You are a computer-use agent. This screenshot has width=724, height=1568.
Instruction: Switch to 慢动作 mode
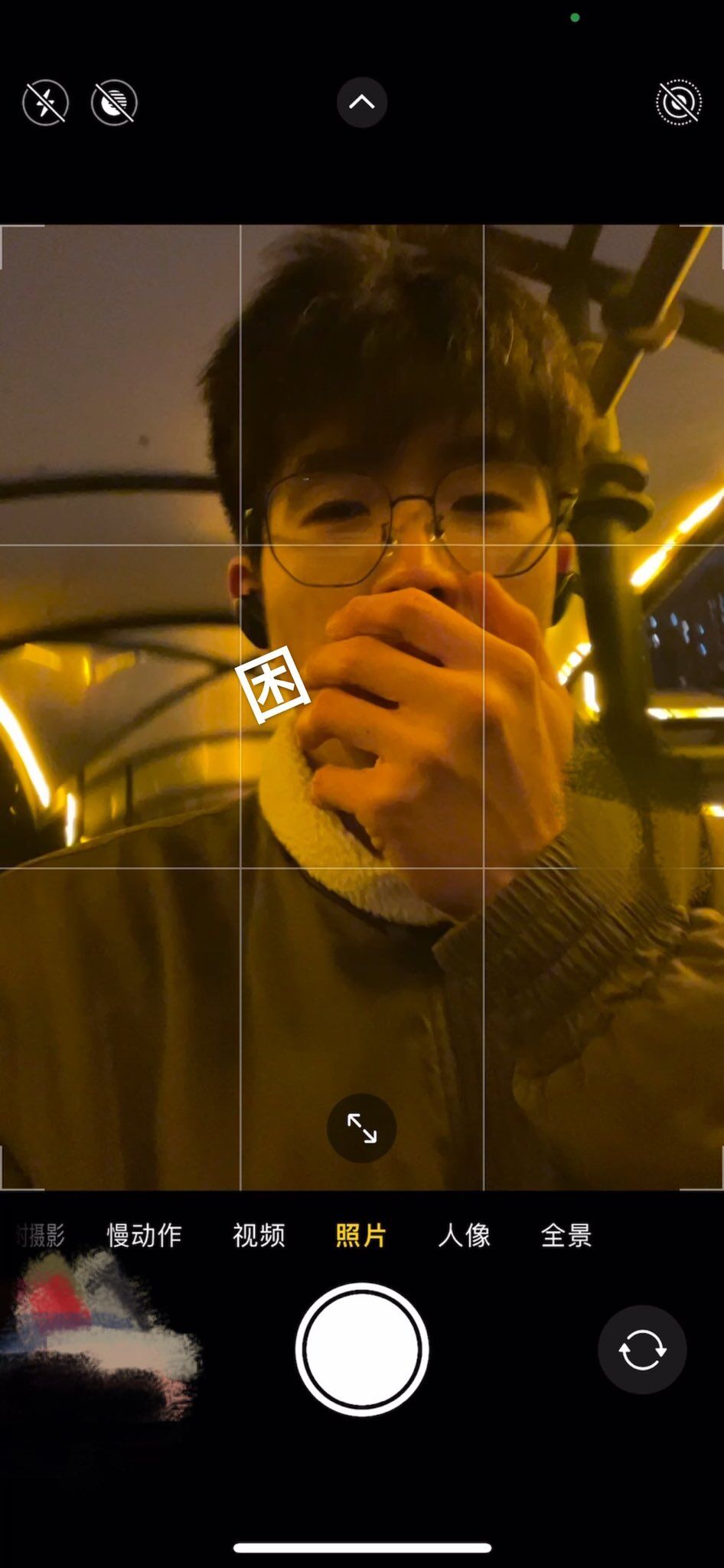[144, 1235]
